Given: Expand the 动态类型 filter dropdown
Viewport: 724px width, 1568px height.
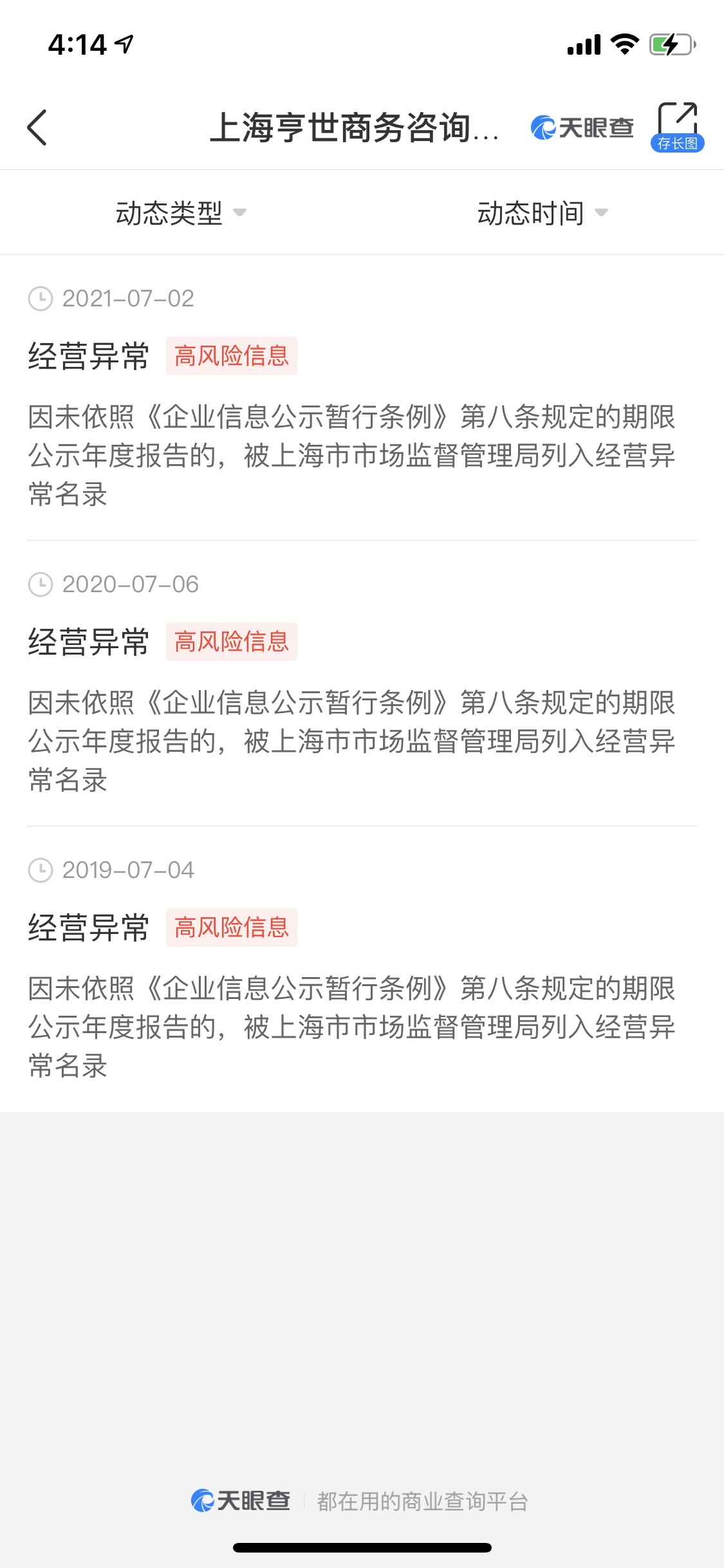Looking at the screenshot, I should [181, 213].
